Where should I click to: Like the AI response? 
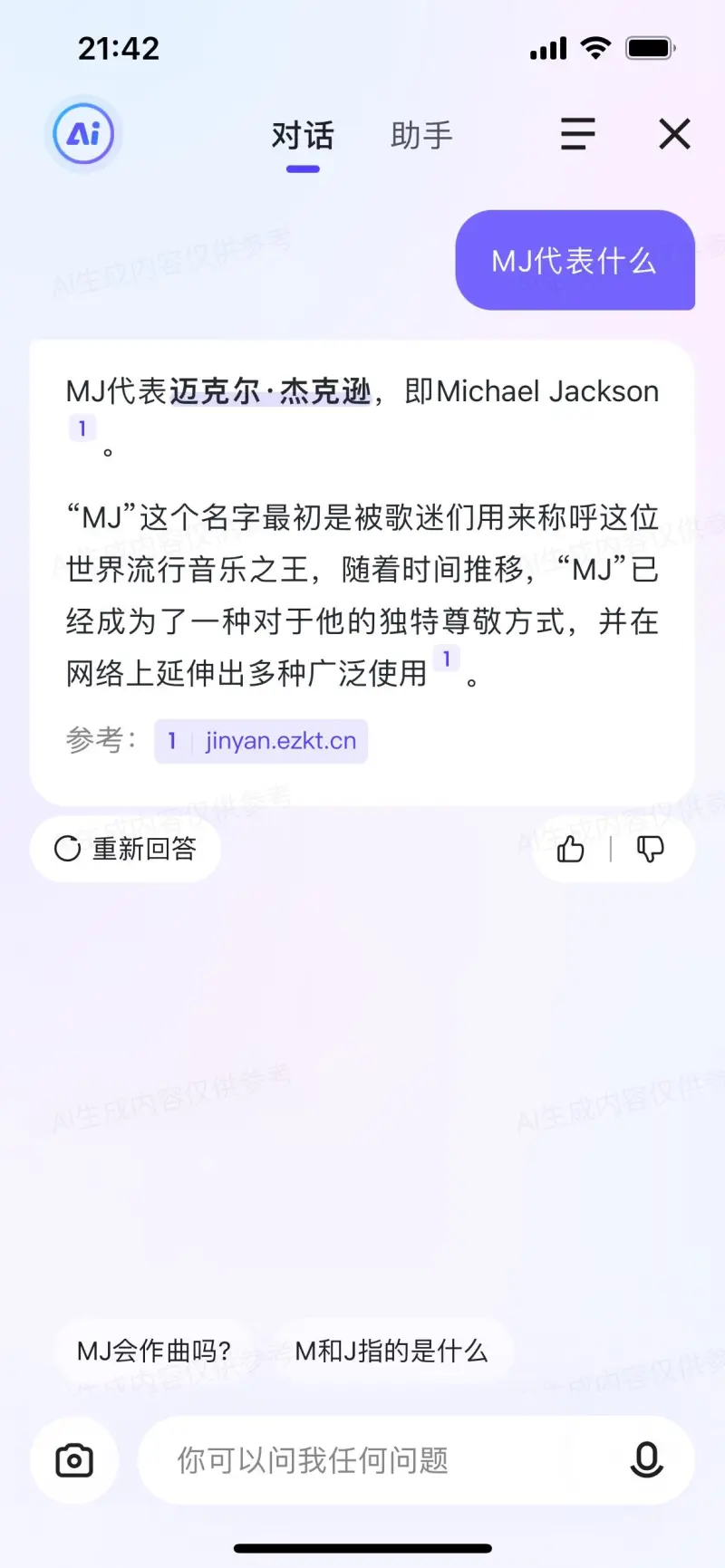[x=571, y=849]
